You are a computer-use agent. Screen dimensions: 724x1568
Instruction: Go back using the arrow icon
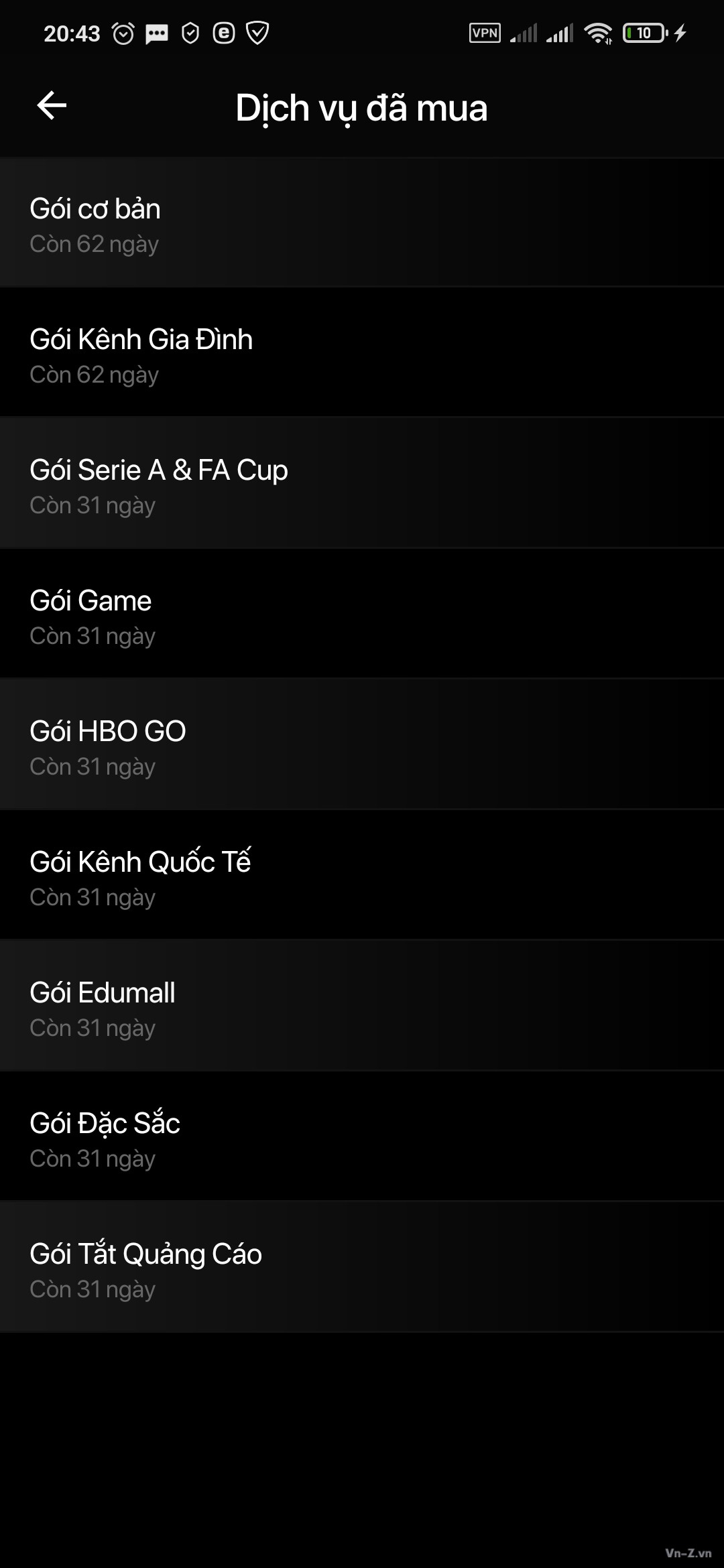click(x=52, y=106)
